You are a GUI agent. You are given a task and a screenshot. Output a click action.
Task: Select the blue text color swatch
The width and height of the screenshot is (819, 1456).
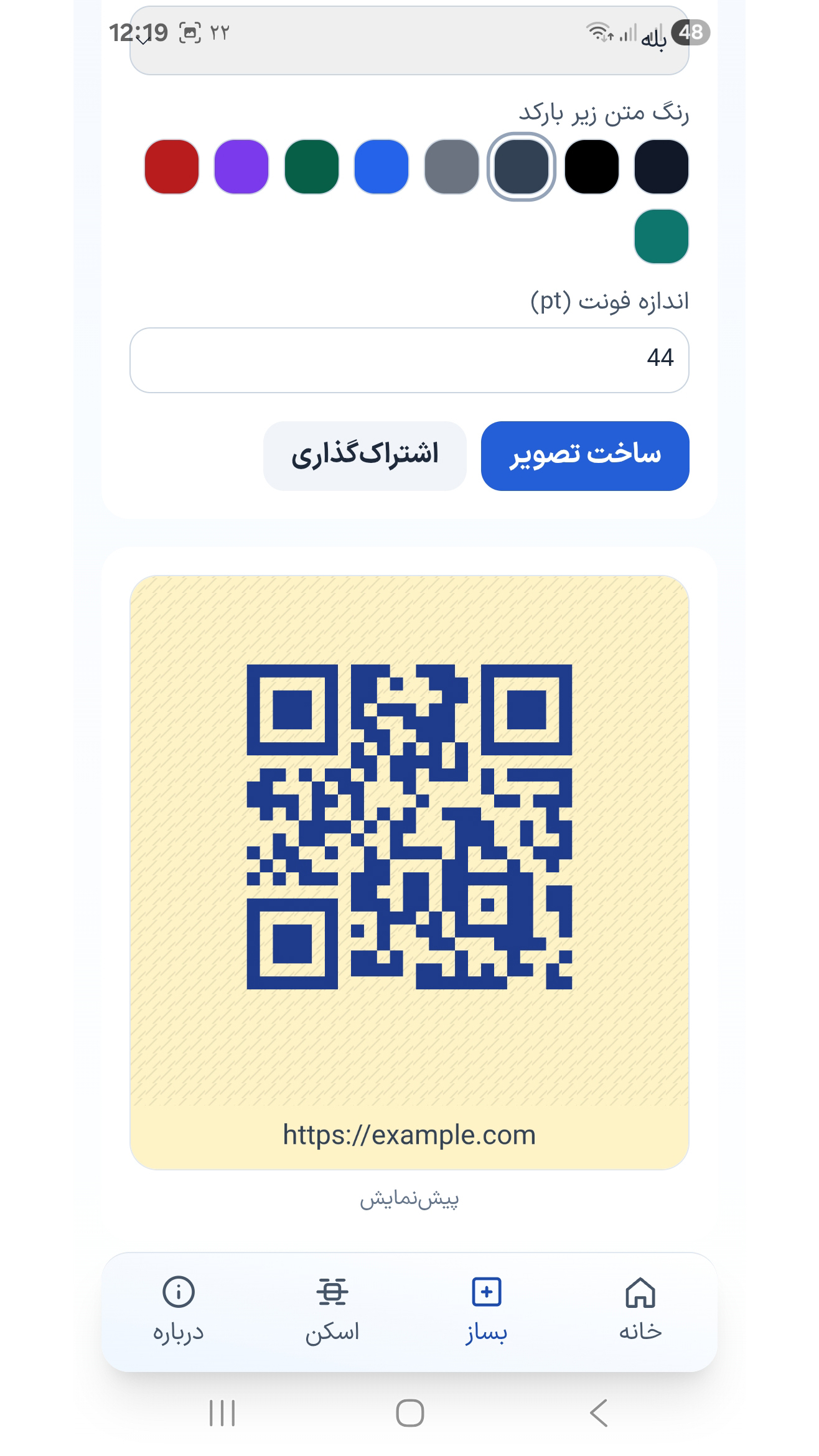[x=381, y=167]
